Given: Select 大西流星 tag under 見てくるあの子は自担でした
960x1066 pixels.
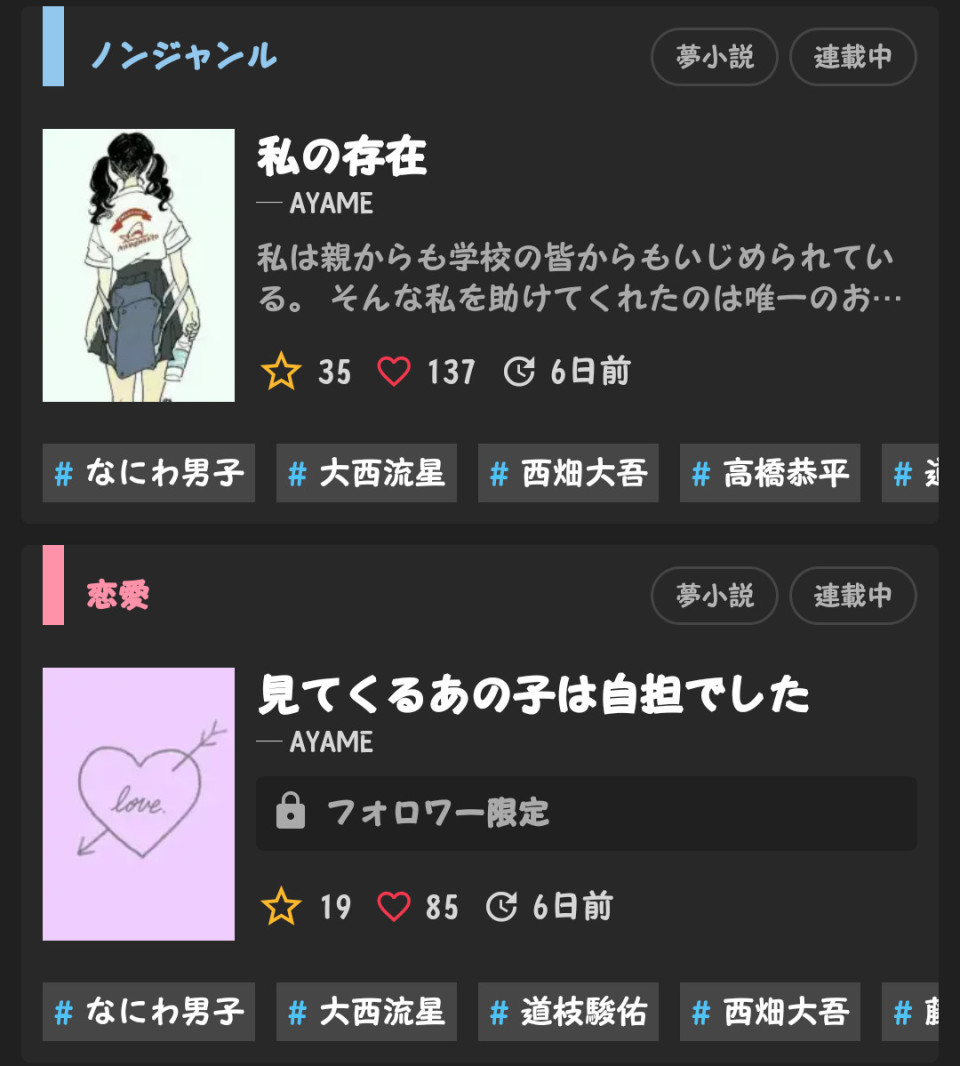Looking at the screenshot, I should 367,1011.
